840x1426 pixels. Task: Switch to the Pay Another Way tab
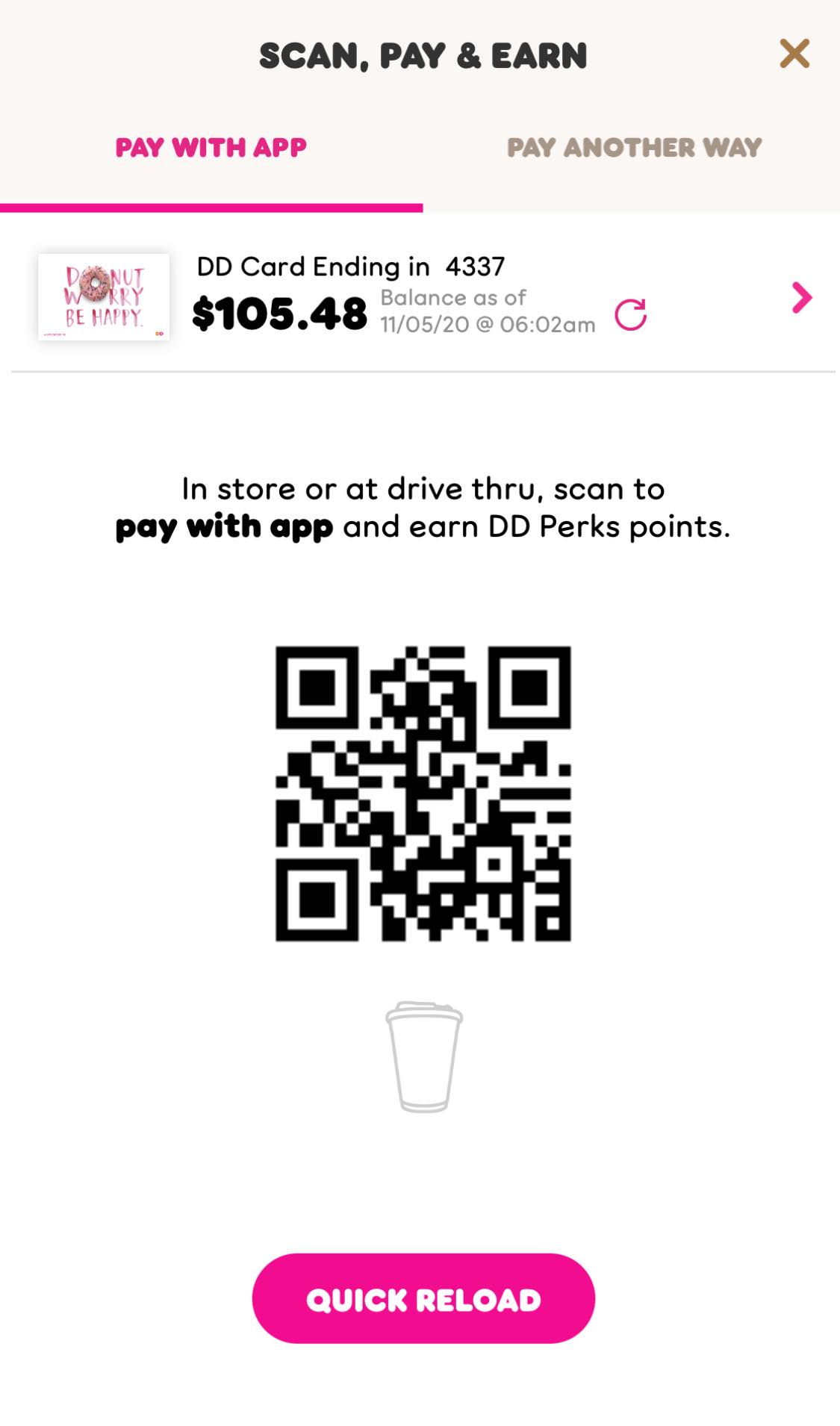click(x=634, y=148)
